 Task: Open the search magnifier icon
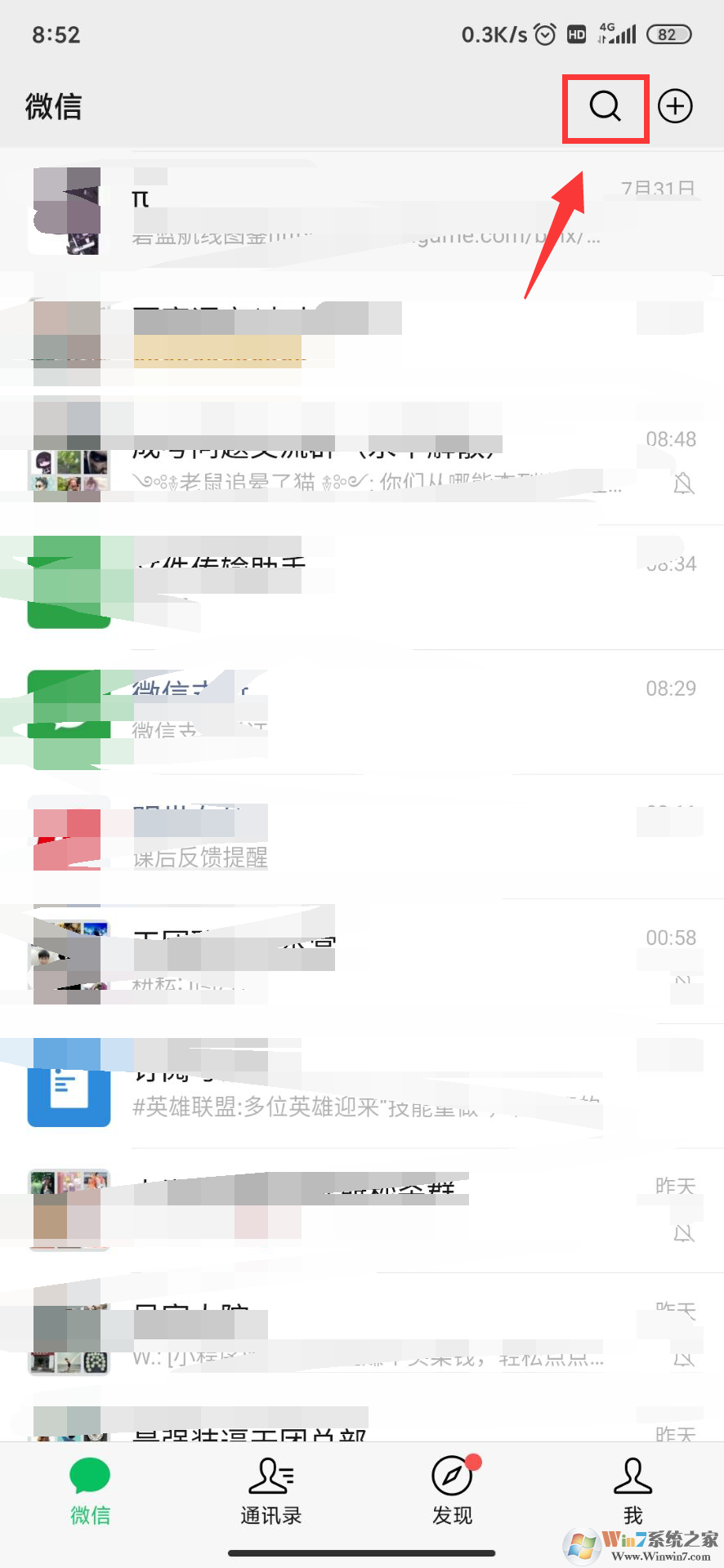click(606, 107)
